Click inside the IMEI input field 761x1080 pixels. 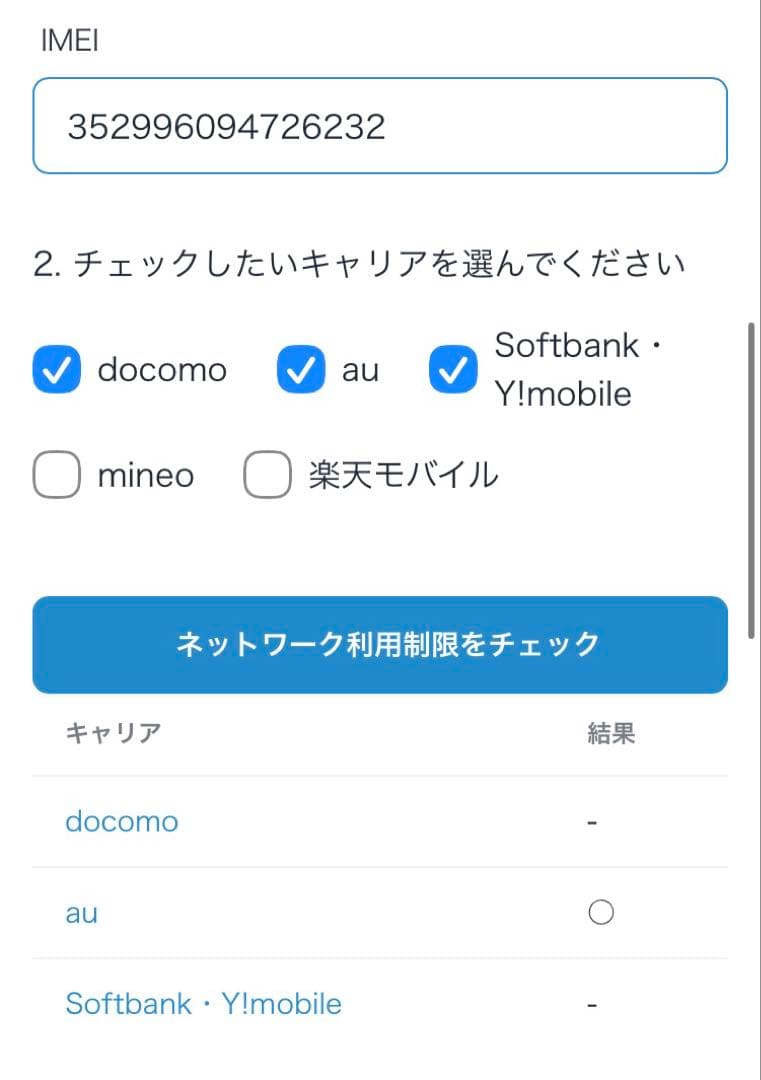click(x=380, y=127)
